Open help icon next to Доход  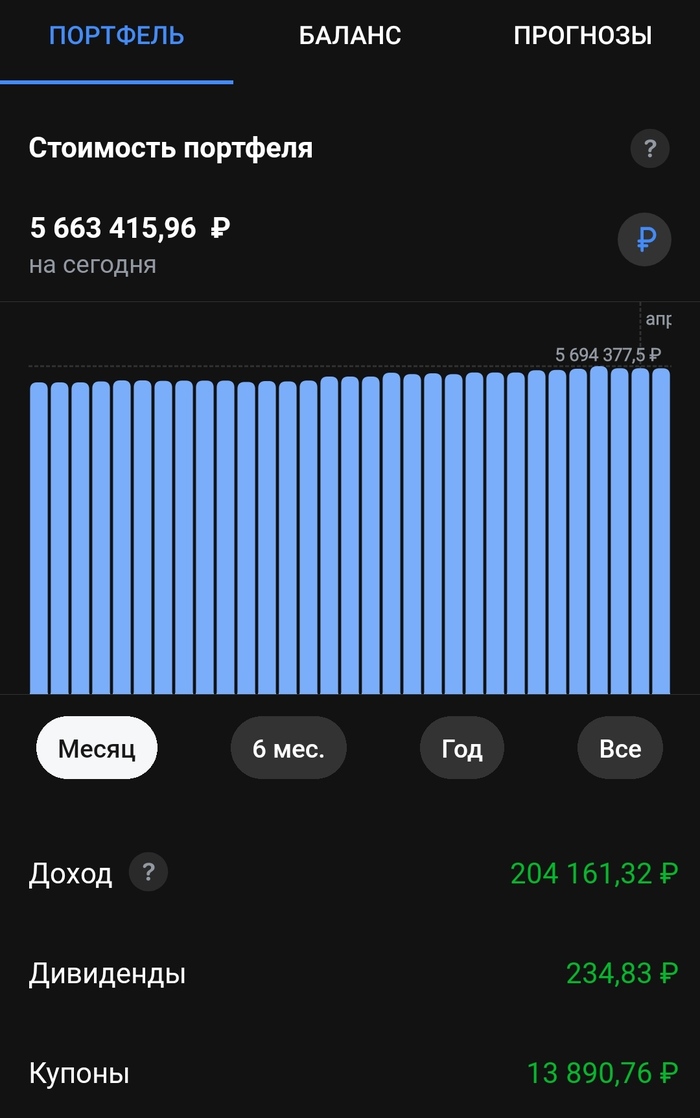coord(148,873)
